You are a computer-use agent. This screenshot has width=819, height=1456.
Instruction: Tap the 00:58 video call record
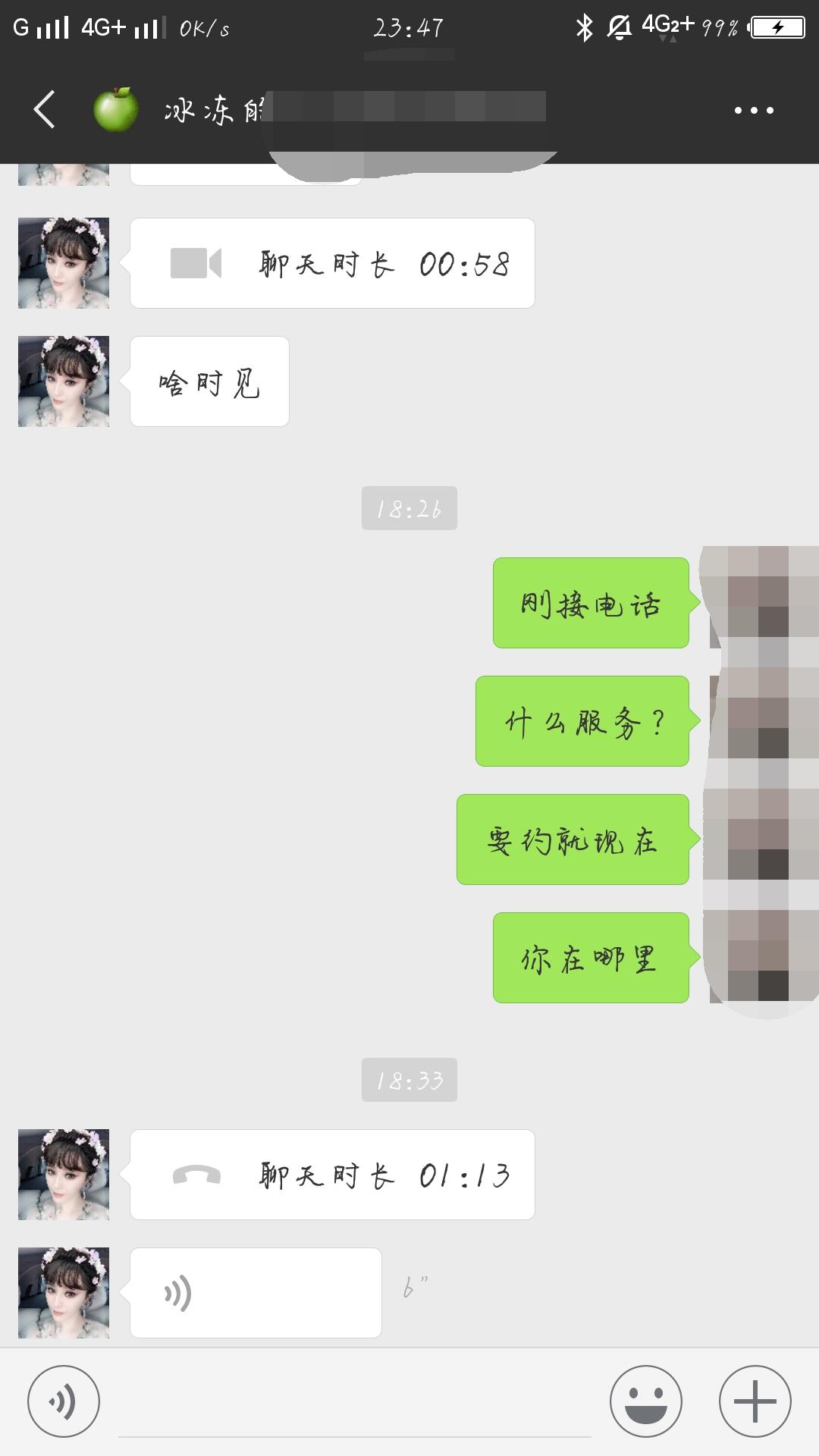(x=332, y=263)
